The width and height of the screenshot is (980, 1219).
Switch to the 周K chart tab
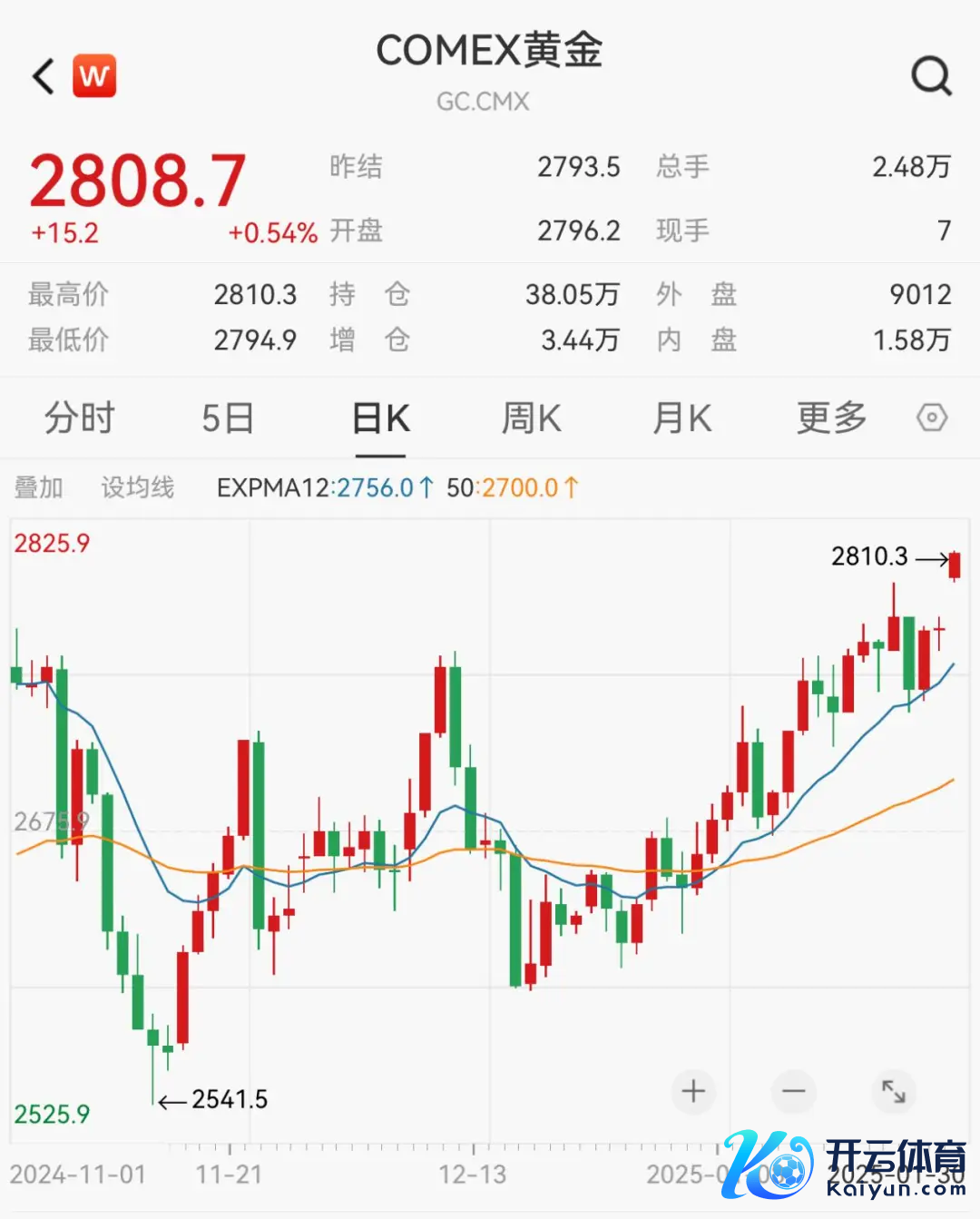pos(532,418)
